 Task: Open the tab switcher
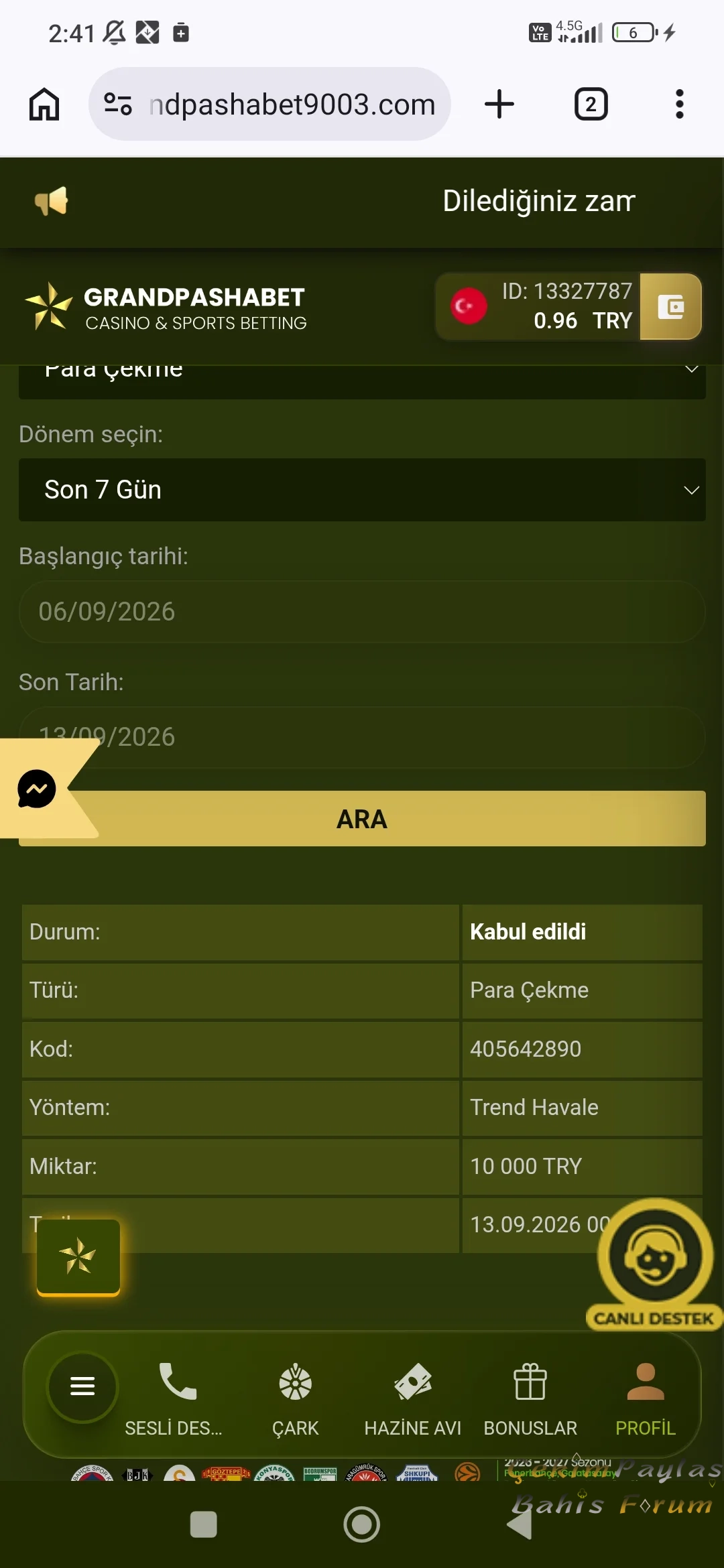pos(591,105)
